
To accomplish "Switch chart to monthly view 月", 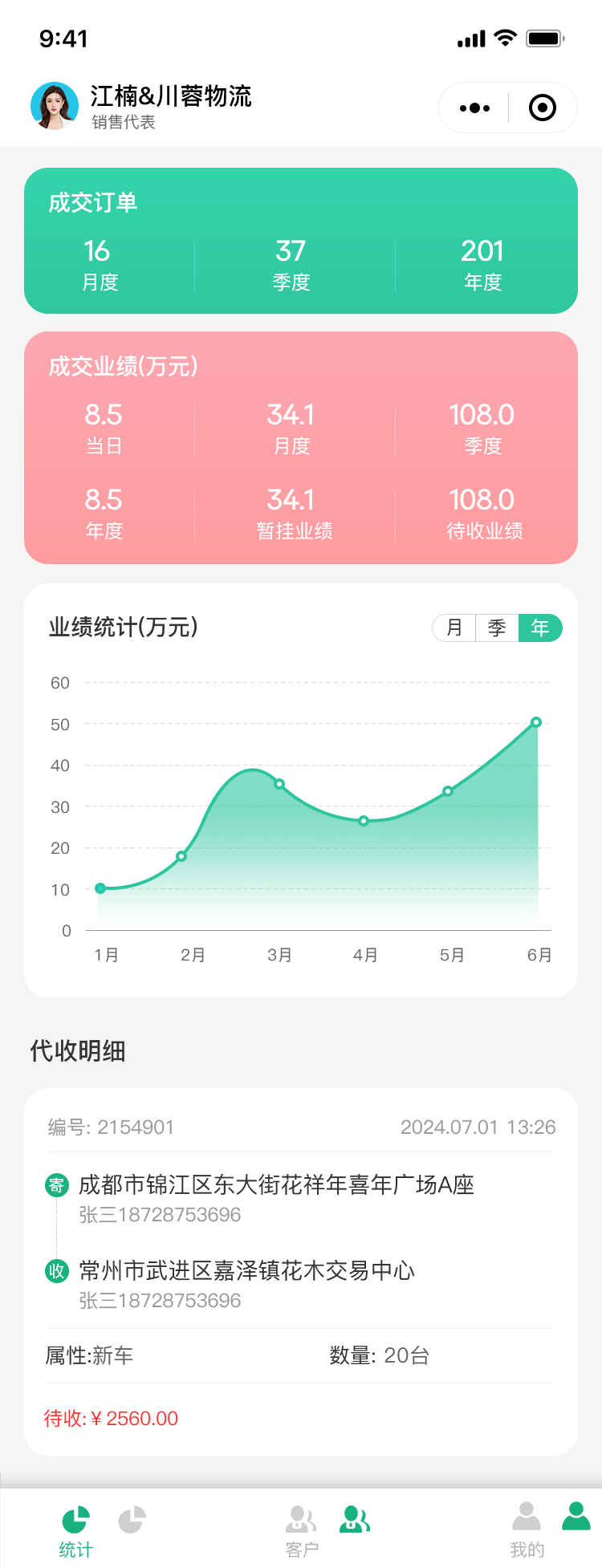I will (454, 628).
